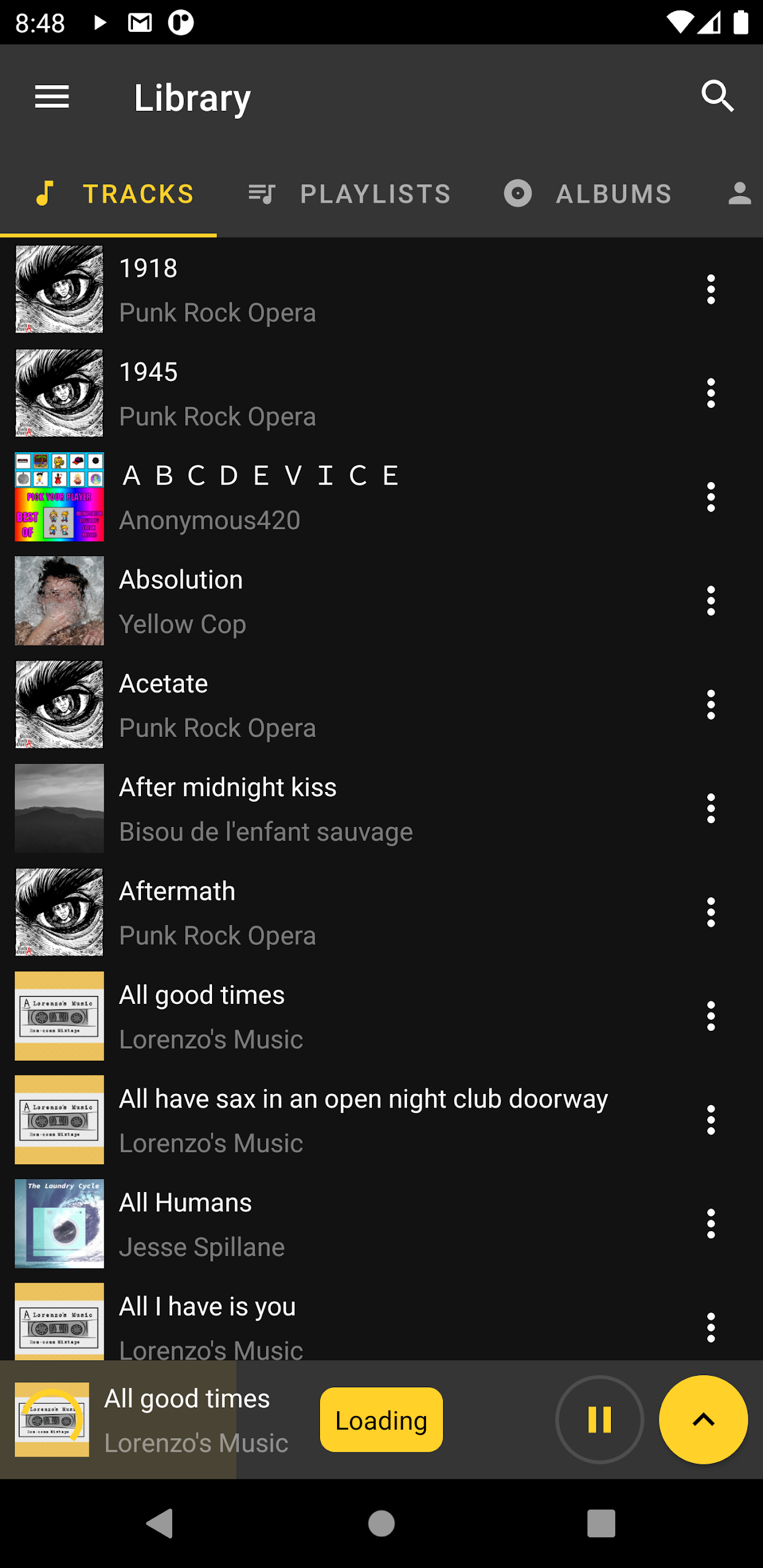This screenshot has height=1568, width=763.
Task: Show more options for Aftermath
Action: (711, 912)
